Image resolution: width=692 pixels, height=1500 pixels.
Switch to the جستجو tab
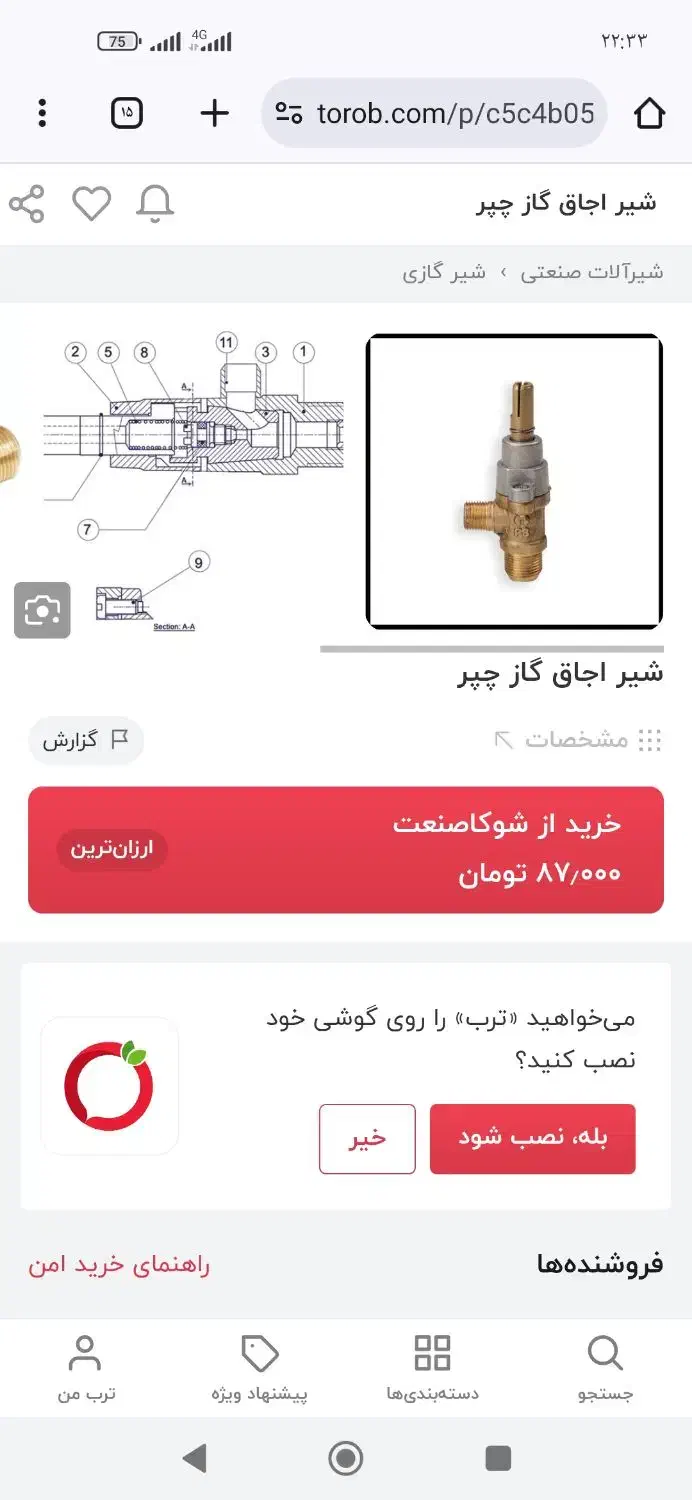605,1368
